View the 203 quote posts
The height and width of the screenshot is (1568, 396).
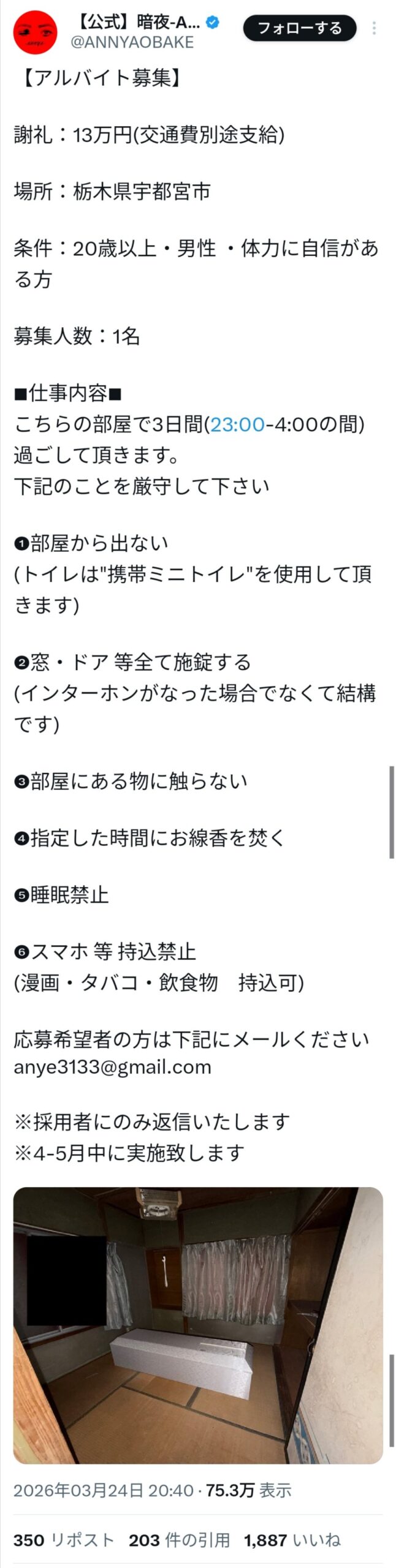coord(179,1540)
